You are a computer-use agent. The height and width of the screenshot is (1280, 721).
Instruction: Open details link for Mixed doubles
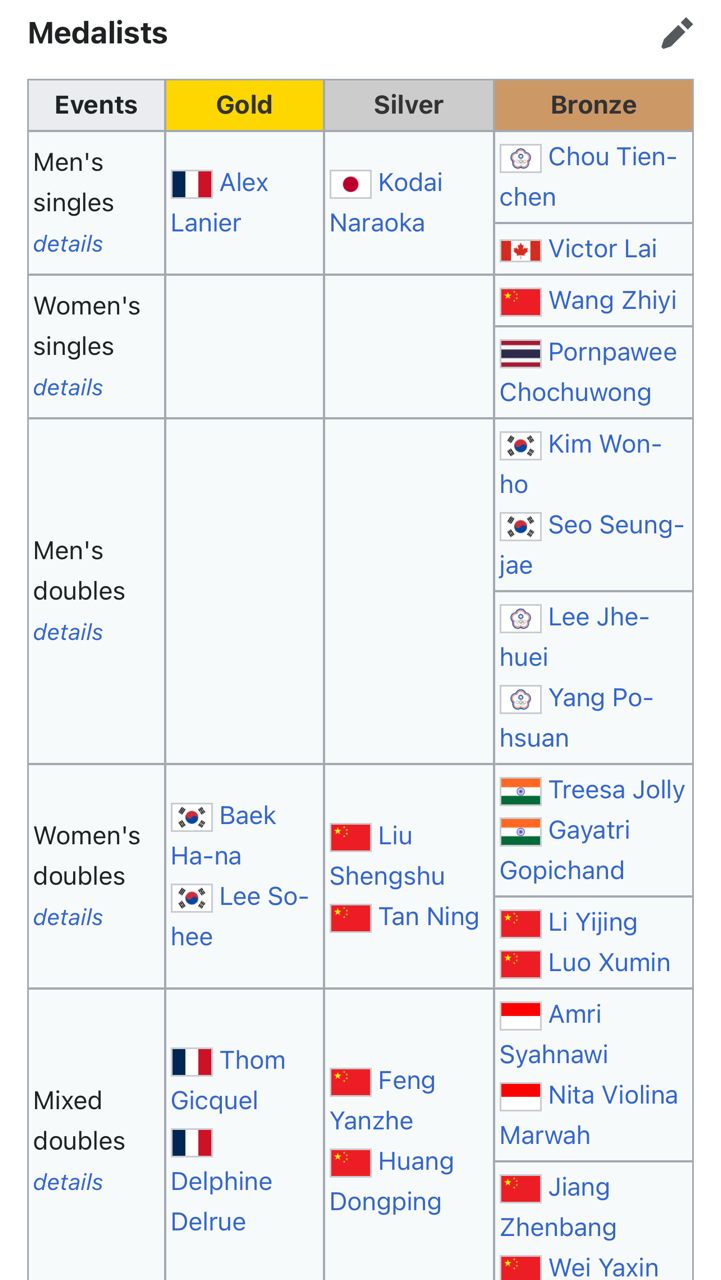pos(68,1183)
